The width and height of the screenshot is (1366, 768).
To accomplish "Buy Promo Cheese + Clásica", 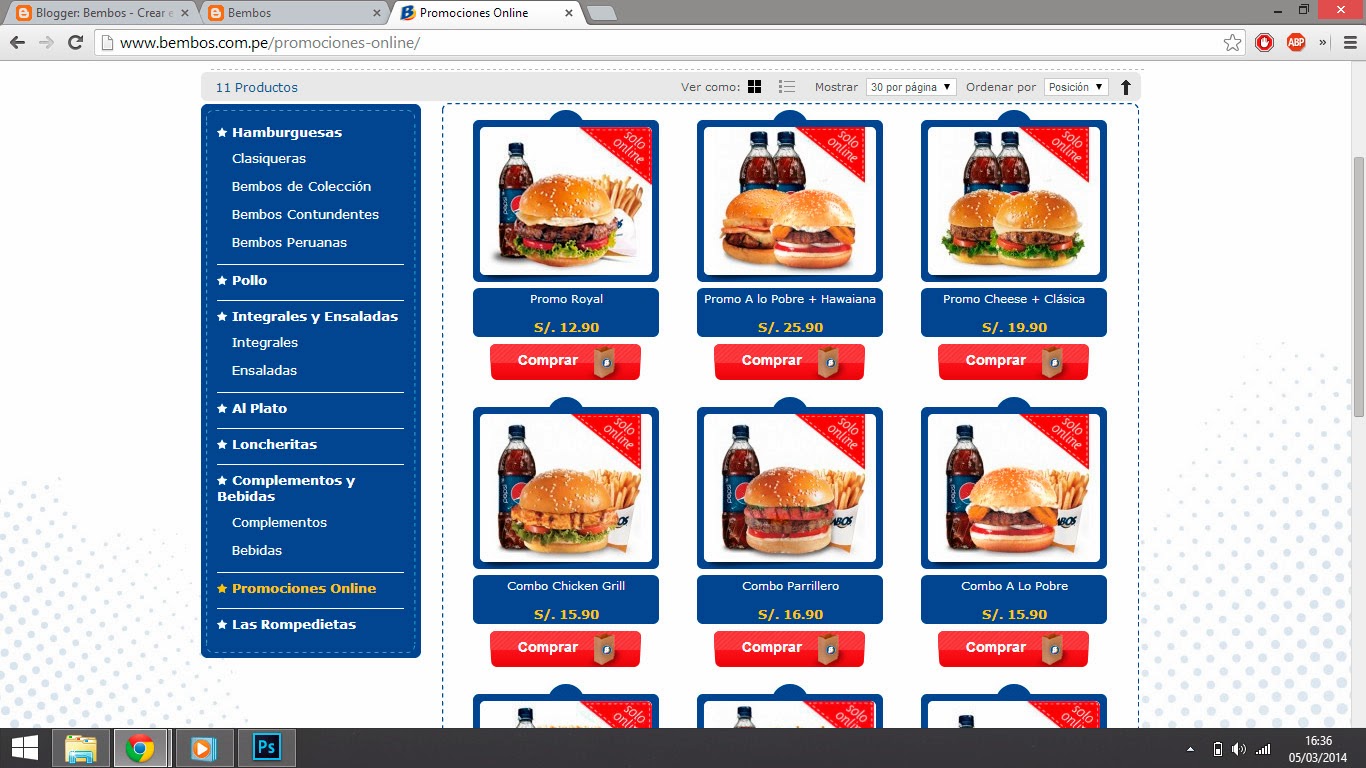I will pos(1013,361).
